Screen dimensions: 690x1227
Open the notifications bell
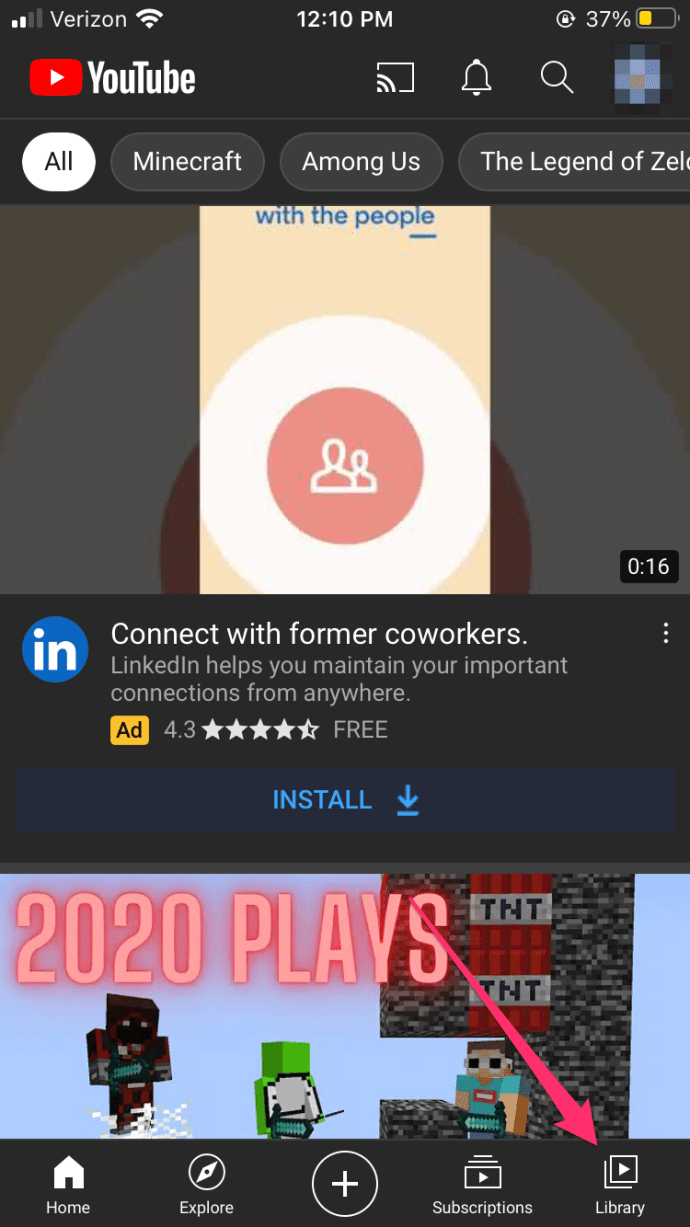[476, 78]
